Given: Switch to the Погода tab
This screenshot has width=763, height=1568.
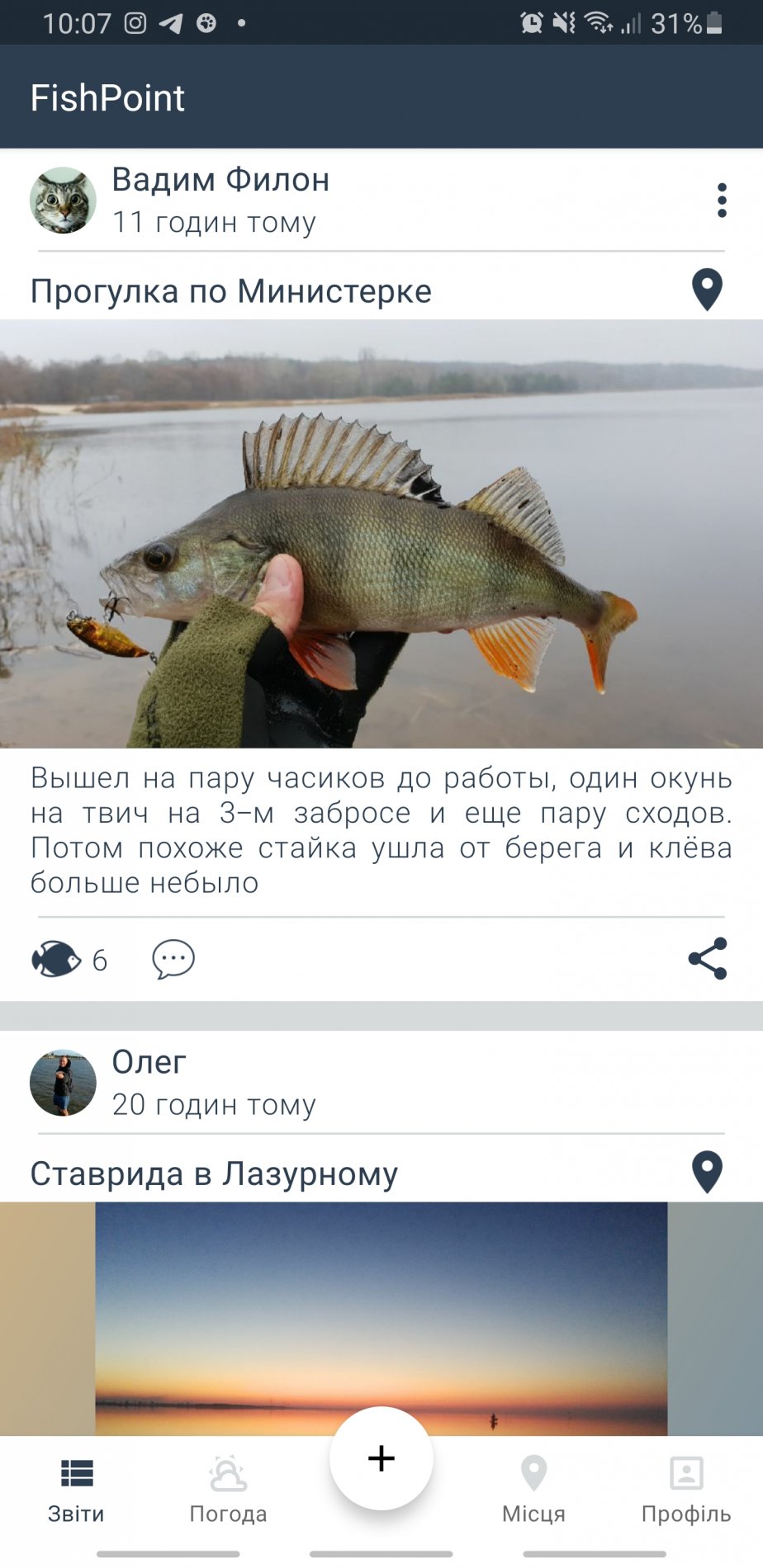Looking at the screenshot, I should [229, 1491].
